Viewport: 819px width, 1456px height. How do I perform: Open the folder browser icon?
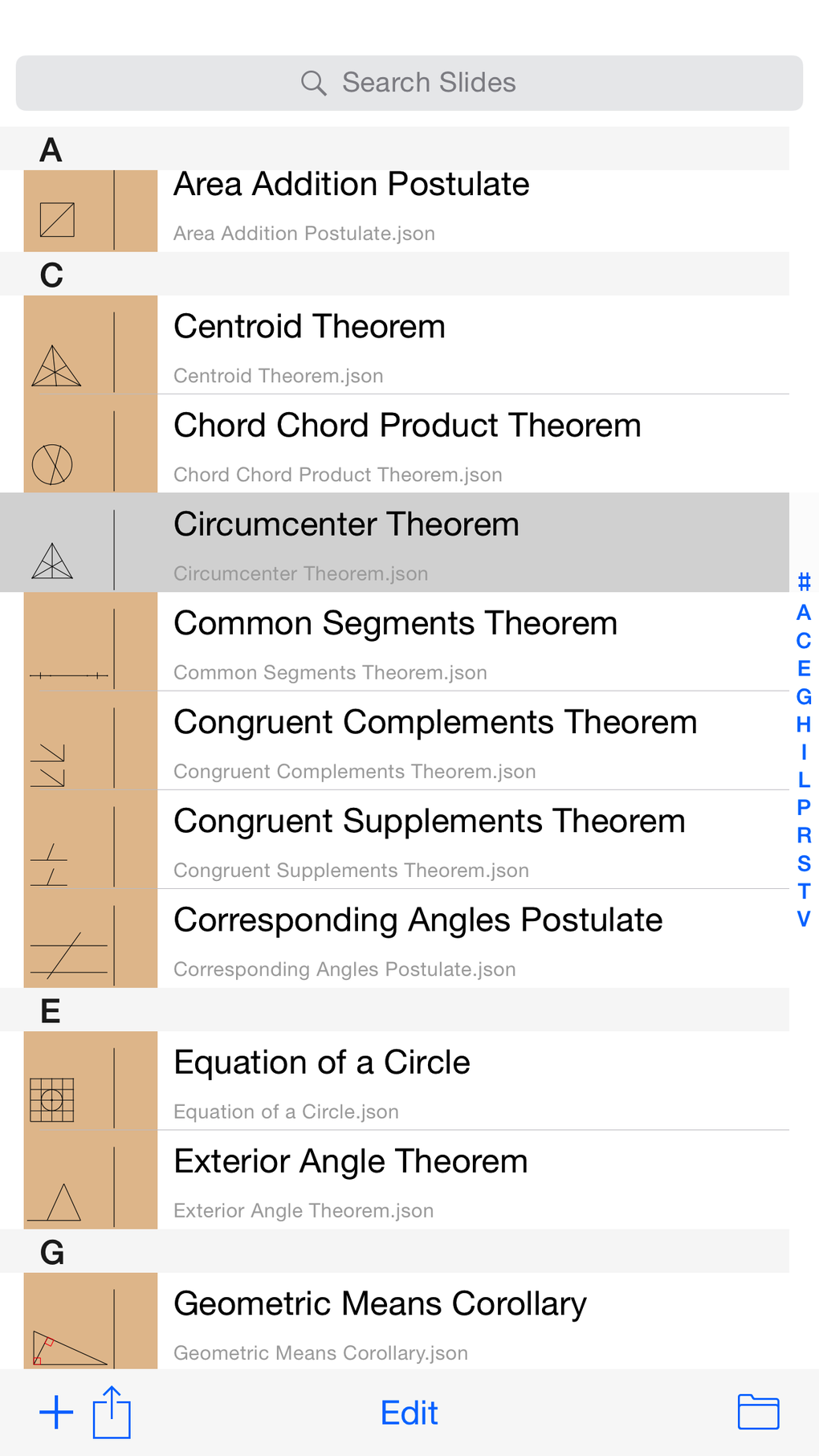click(x=759, y=1410)
